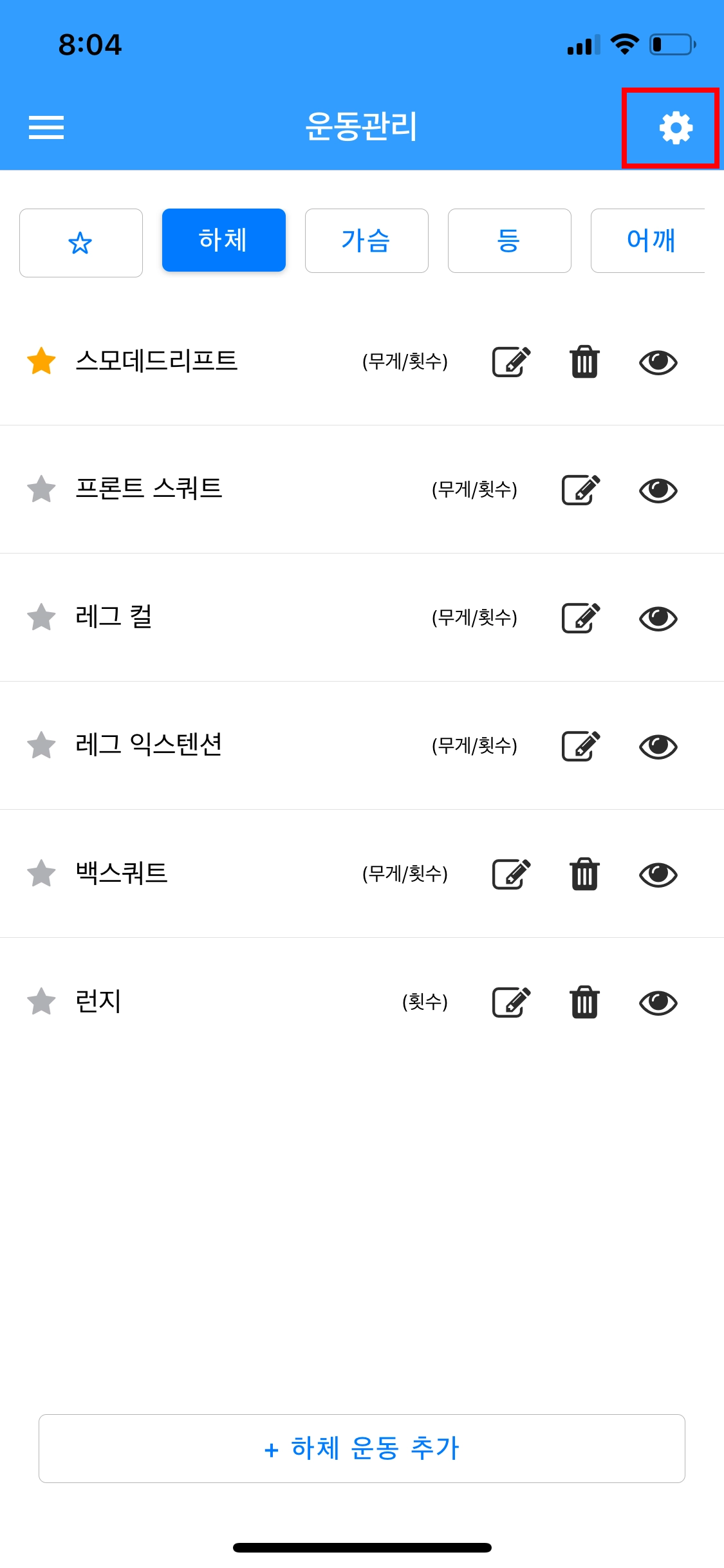Open the 어깨 category tab
Screen dimensions: 724x1568
650,241
